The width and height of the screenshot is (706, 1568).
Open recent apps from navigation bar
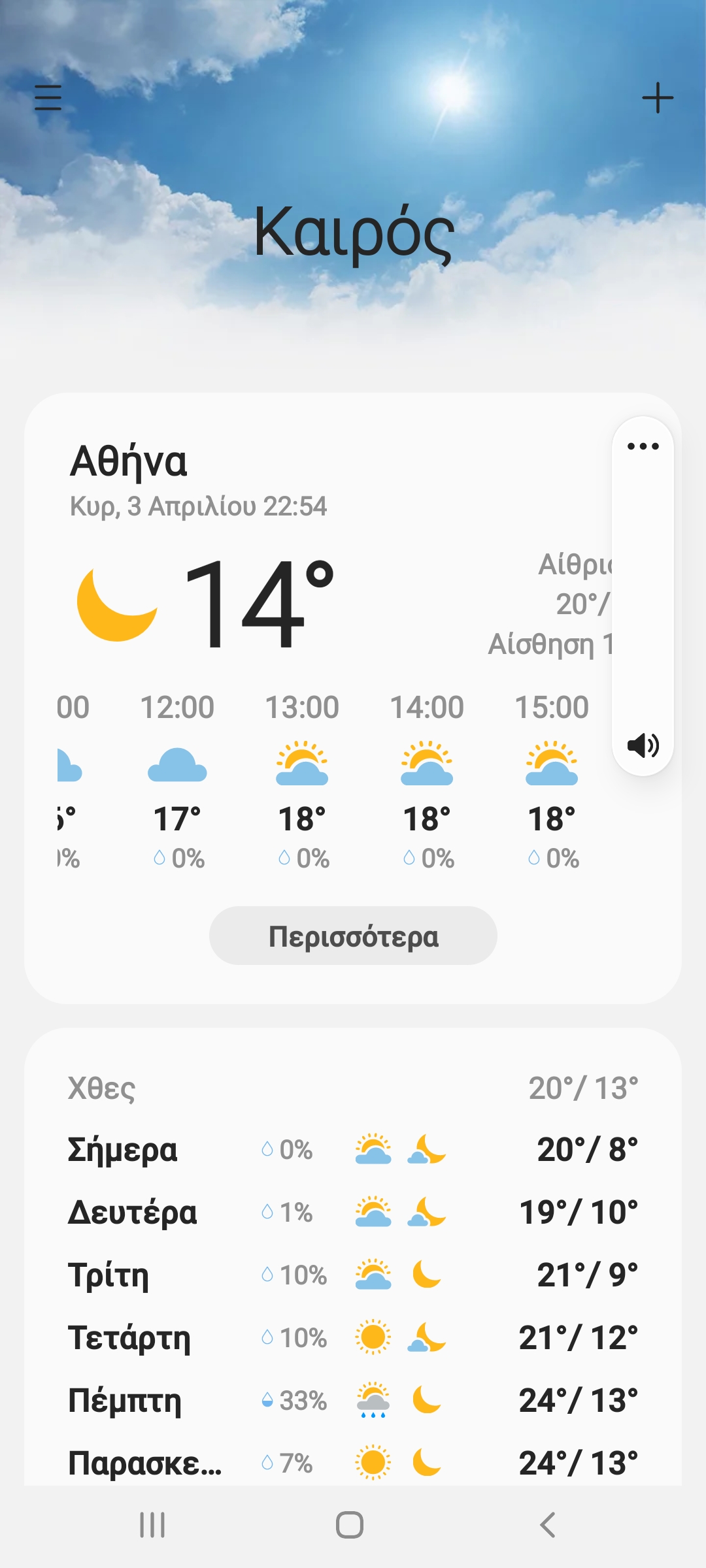(152, 1526)
